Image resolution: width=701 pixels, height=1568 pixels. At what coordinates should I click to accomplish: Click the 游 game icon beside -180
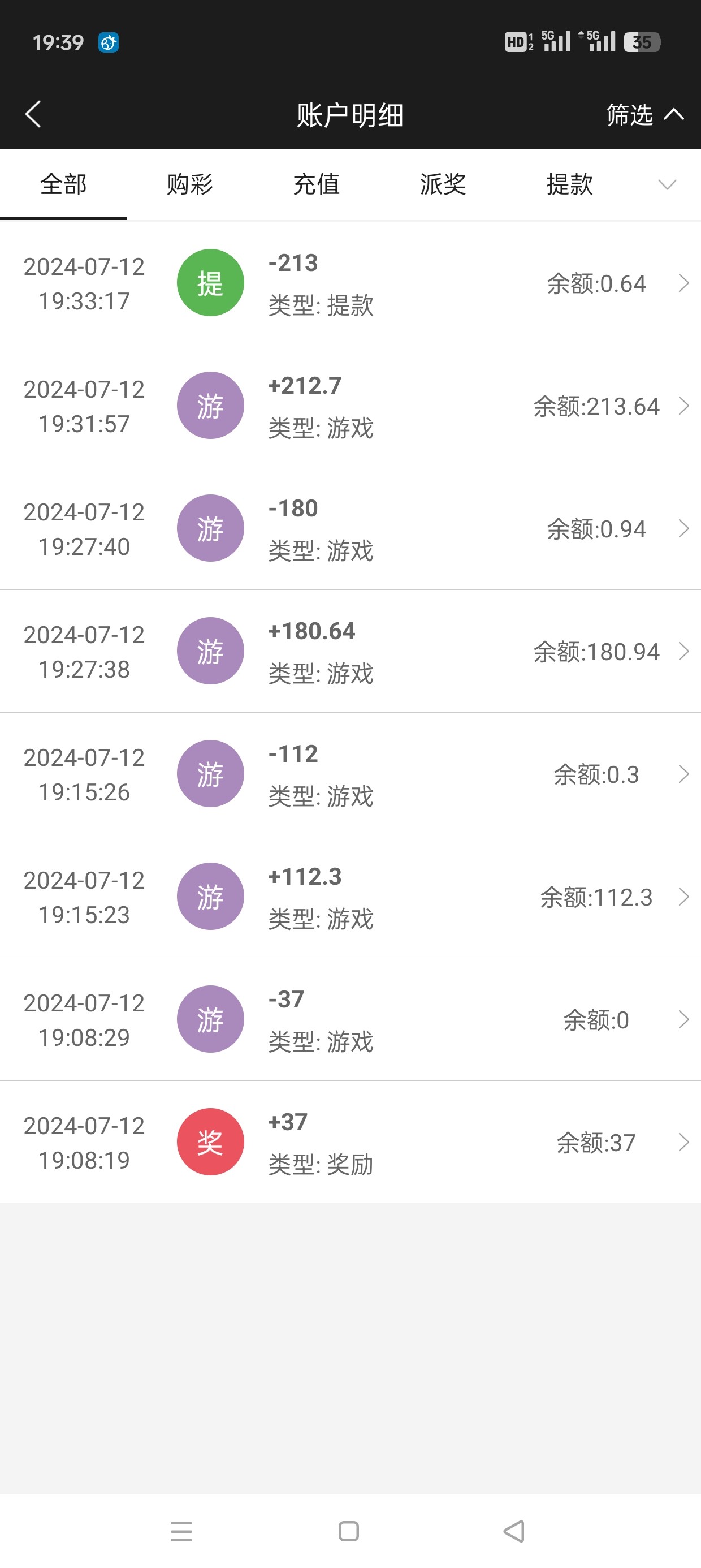(210, 528)
